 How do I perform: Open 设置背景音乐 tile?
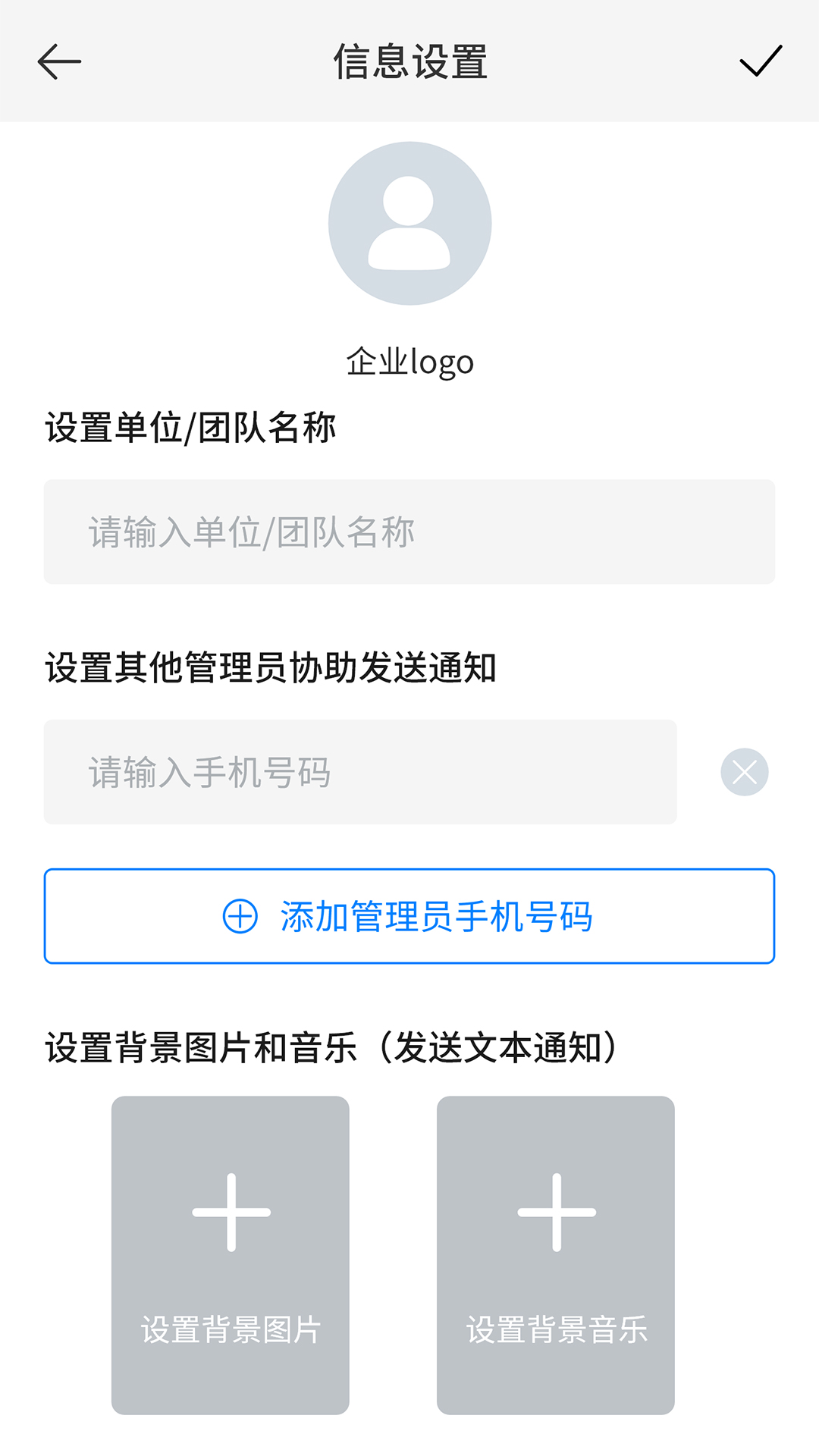(x=555, y=1255)
